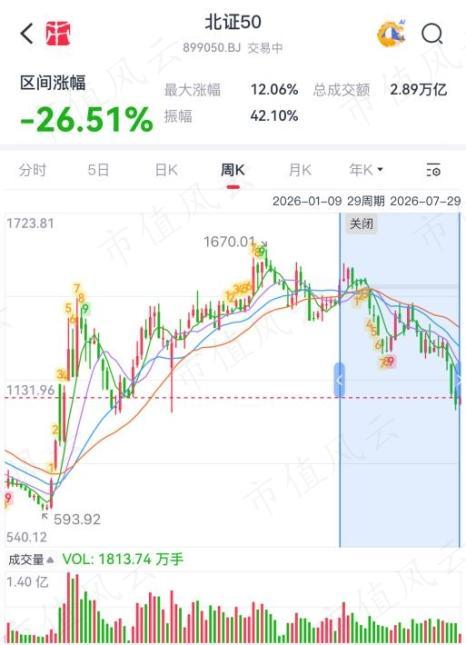This screenshot has height=645, width=466.
Task: Switch to the 5日 chart tab
Action: coord(98,170)
